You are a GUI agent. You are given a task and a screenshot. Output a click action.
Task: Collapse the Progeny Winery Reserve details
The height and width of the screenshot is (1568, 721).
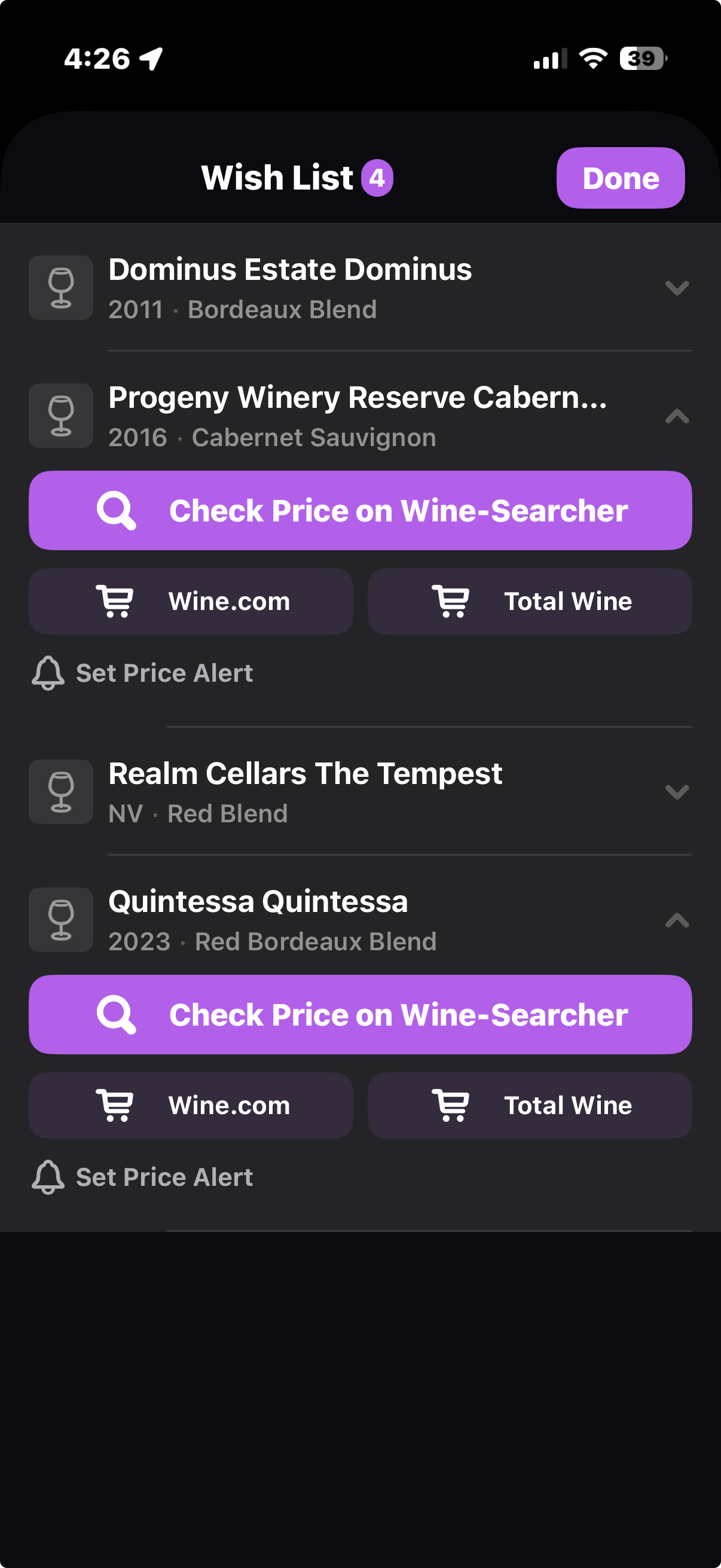(x=677, y=416)
